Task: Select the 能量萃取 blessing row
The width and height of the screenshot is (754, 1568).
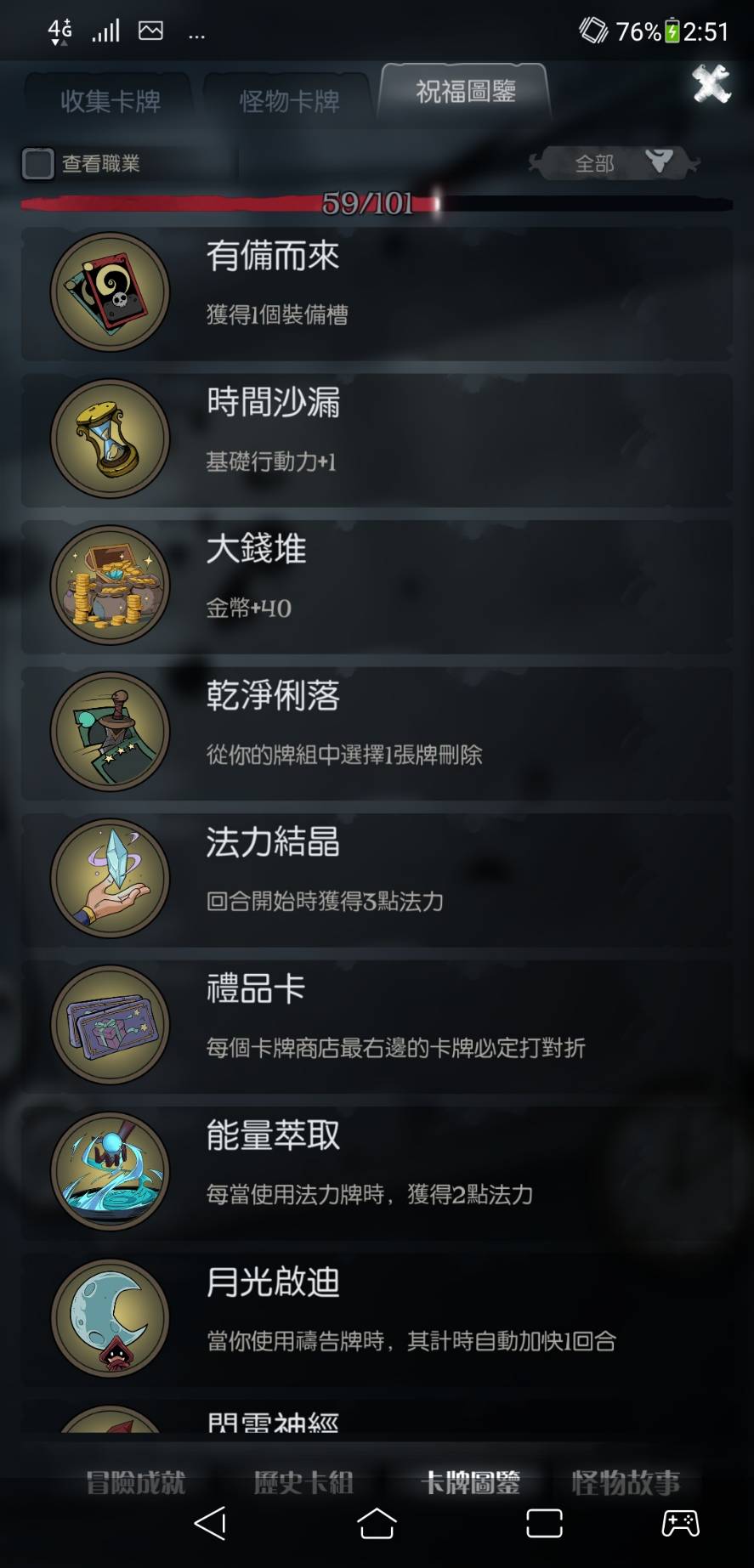Action: [377, 1171]
